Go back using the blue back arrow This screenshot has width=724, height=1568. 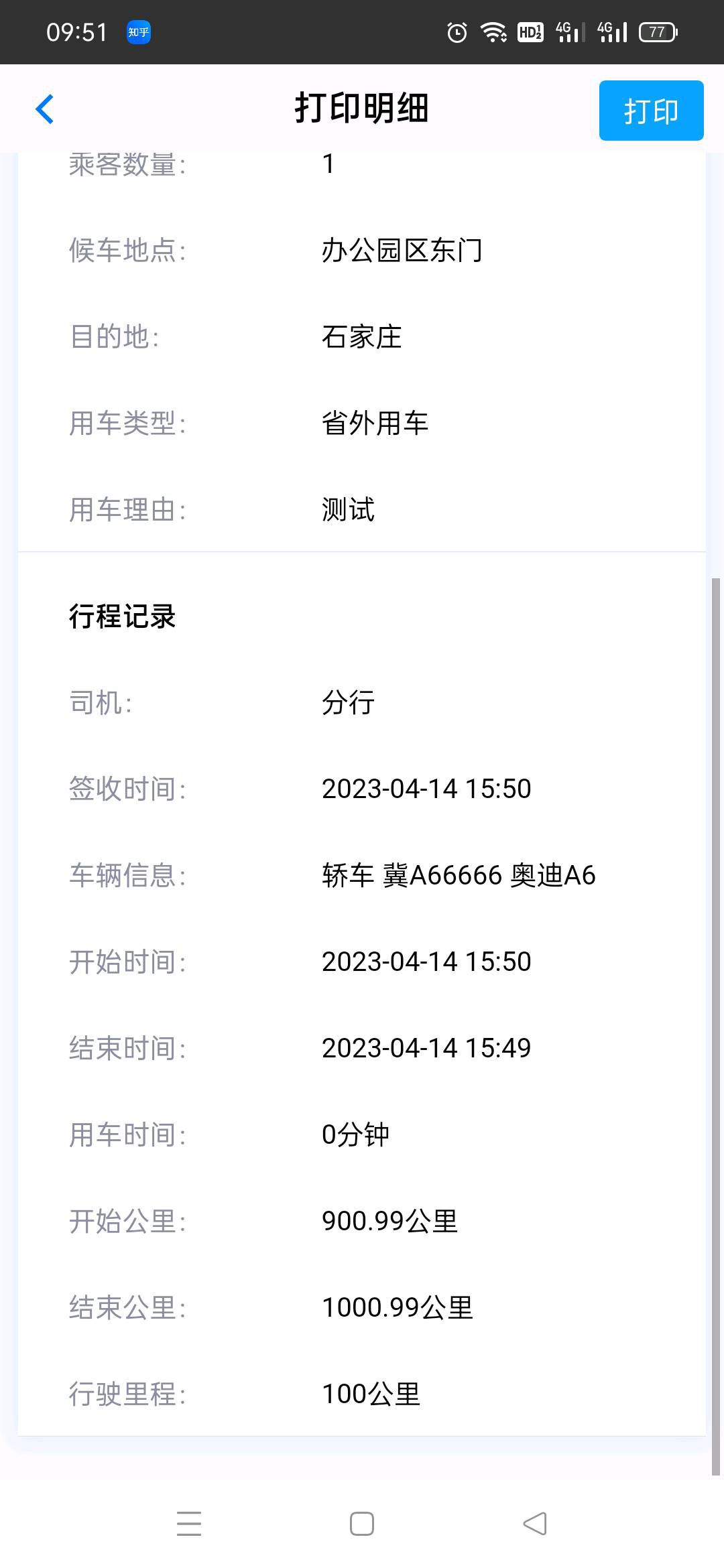coord(44,109)
